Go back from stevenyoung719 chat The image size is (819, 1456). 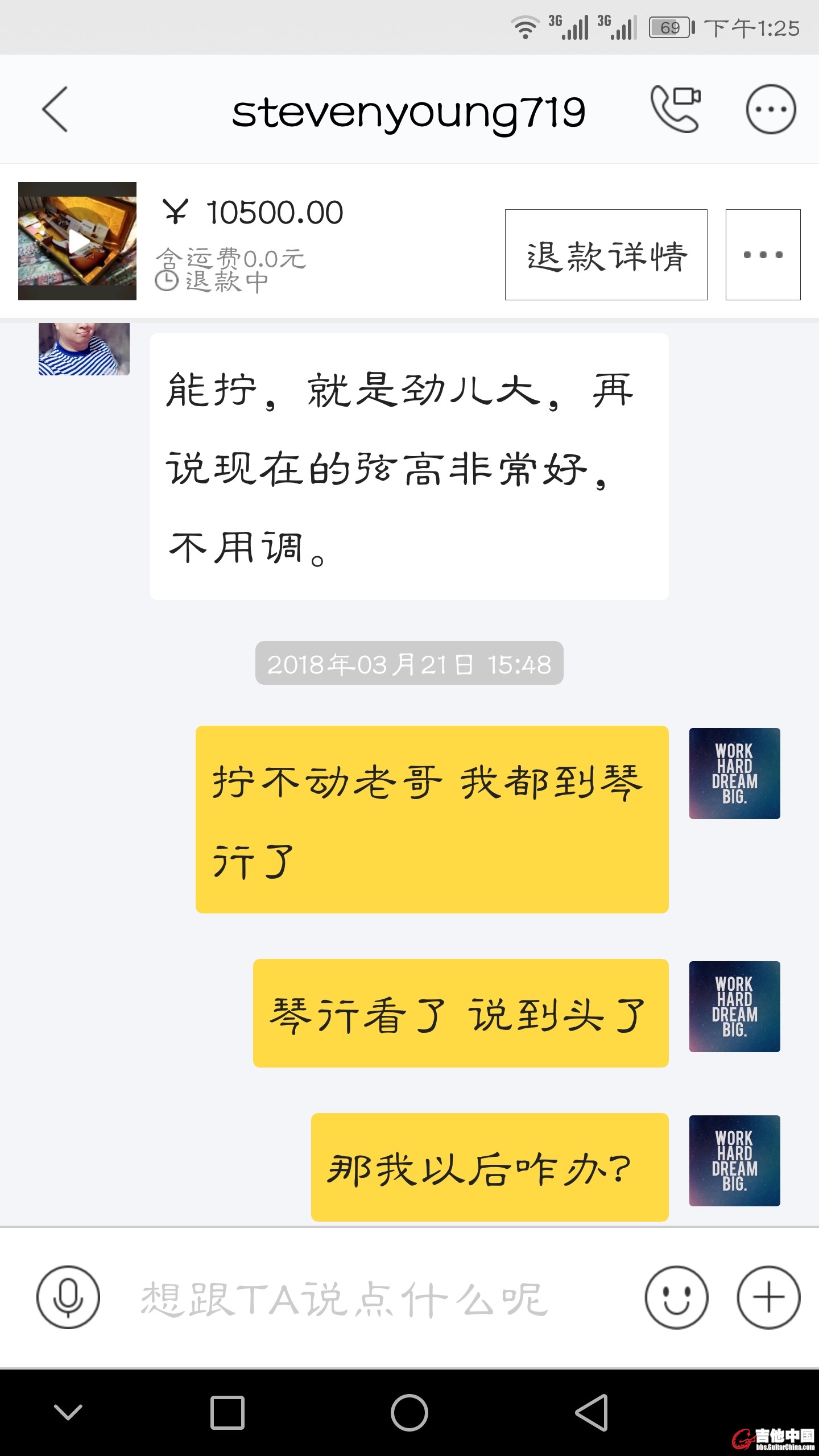point(55,110)
